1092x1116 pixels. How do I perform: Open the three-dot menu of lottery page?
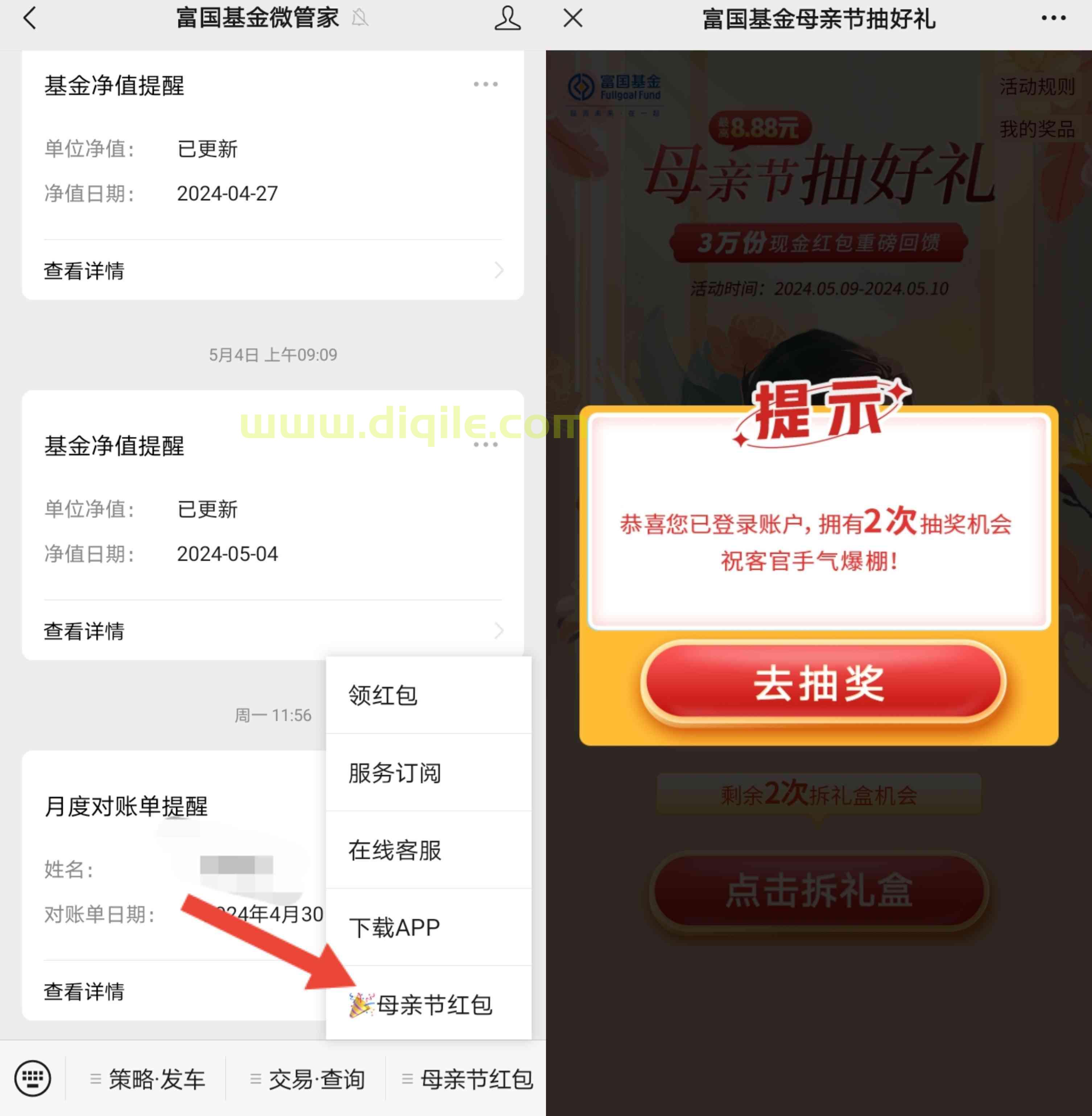pyautogui.click(x=1053, y=18)
